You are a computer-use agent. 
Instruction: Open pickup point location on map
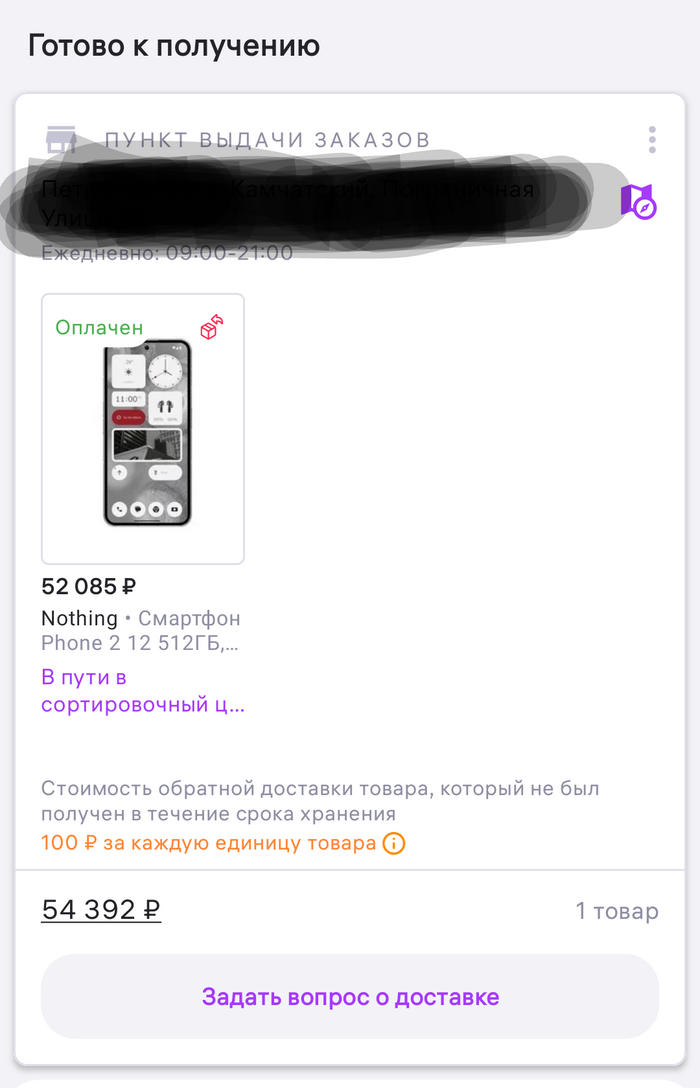[x=638, y=201]
